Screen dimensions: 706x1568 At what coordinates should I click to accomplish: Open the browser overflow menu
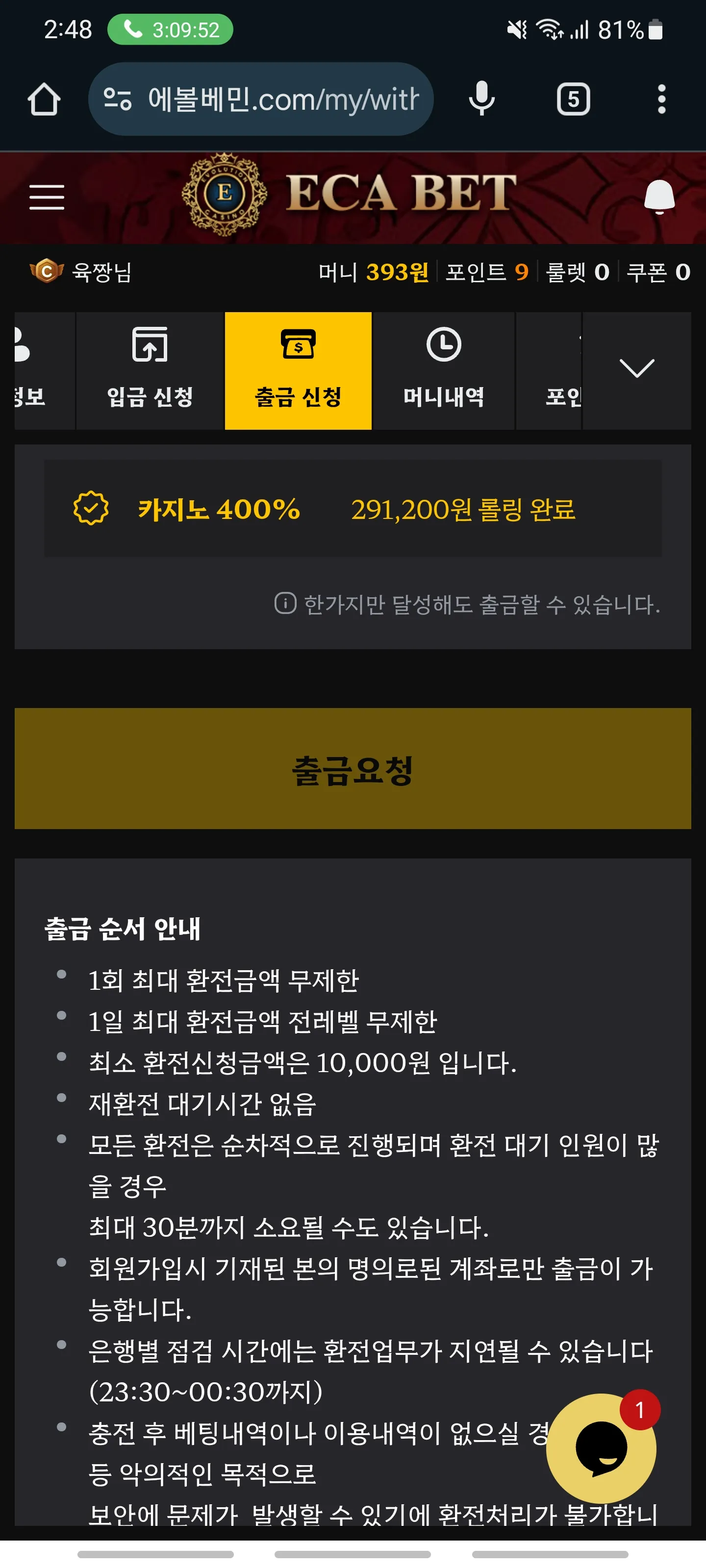(x=661, y=99)
